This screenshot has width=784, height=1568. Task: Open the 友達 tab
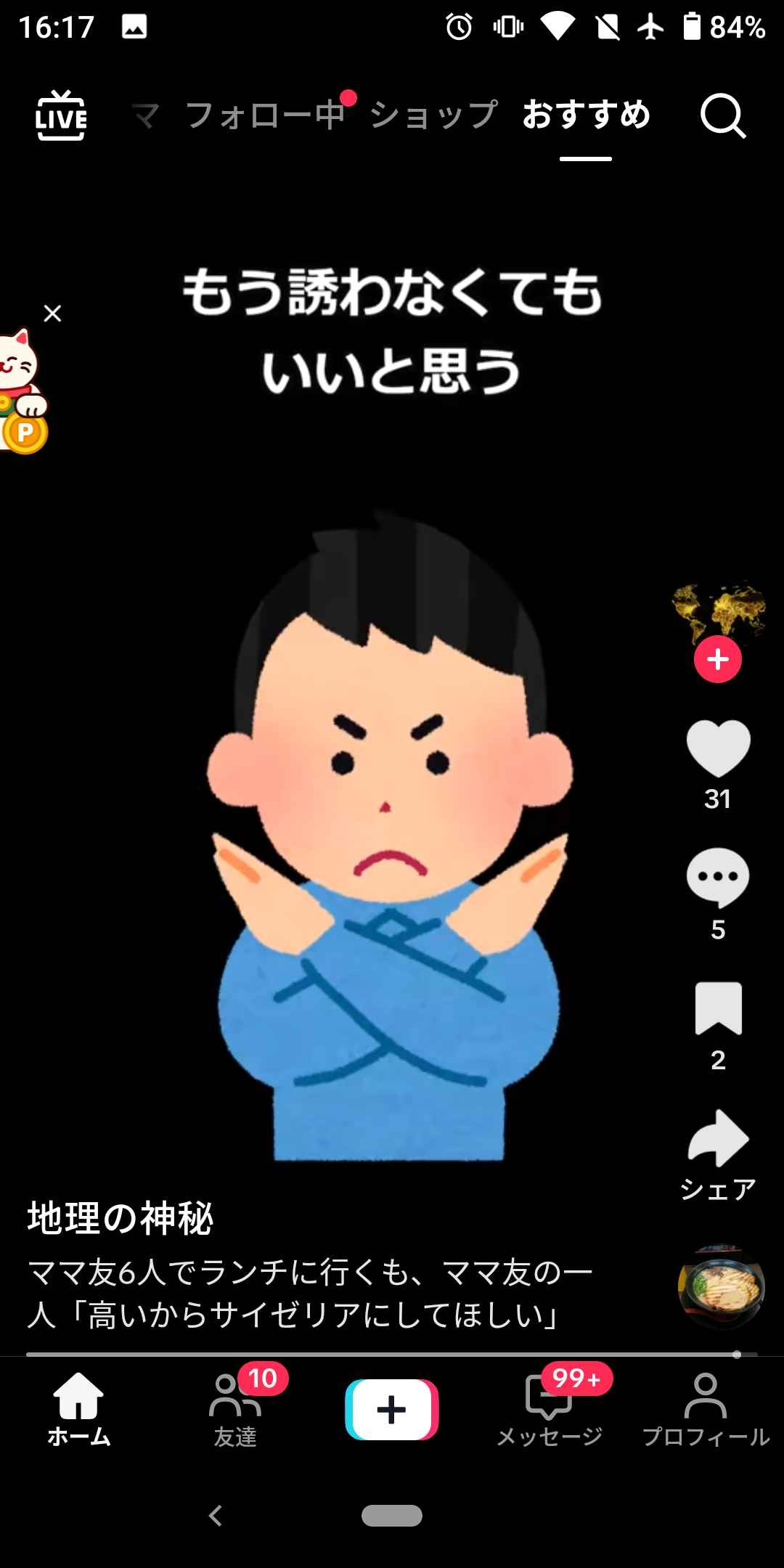coord(235,1408)
